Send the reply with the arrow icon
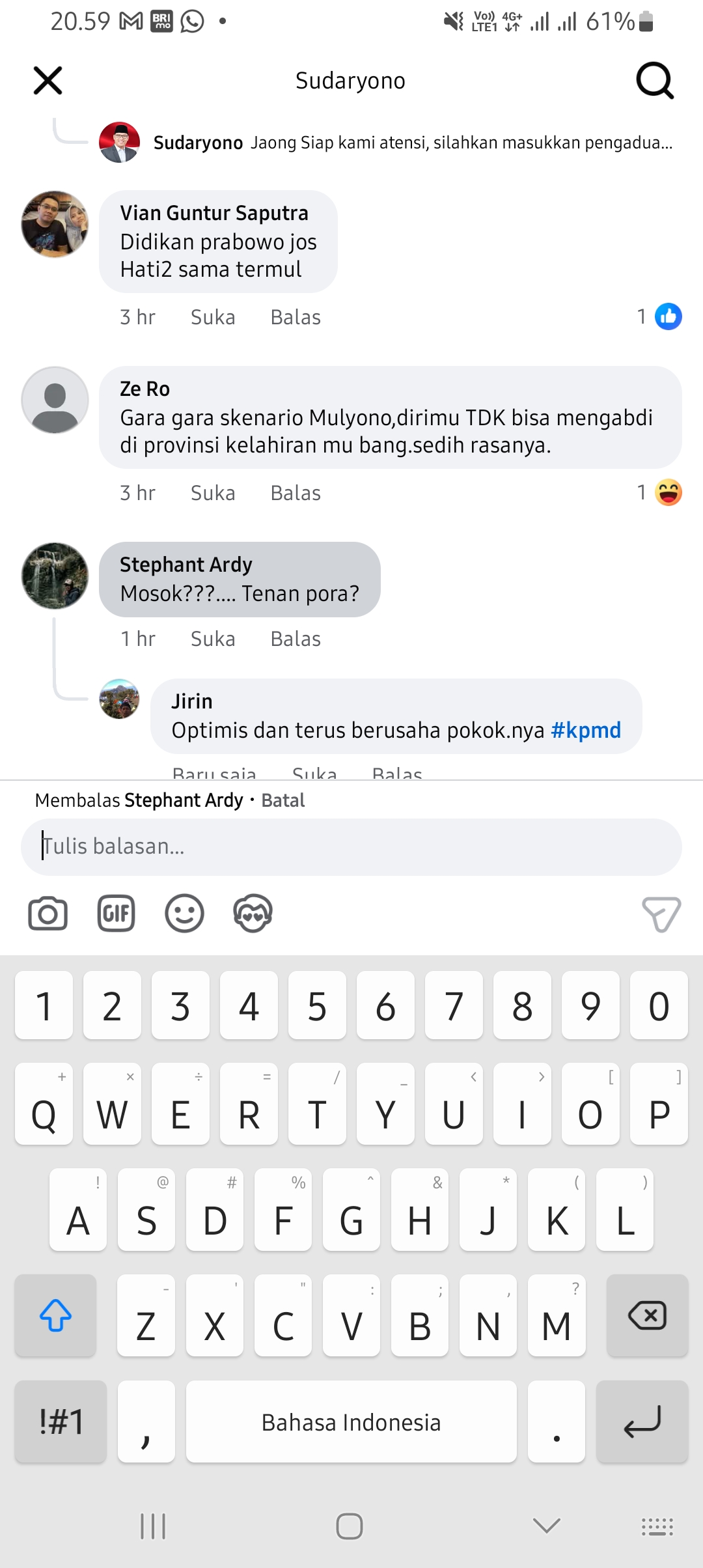This screenshot has height=1568, width=703. click(661, 914)
